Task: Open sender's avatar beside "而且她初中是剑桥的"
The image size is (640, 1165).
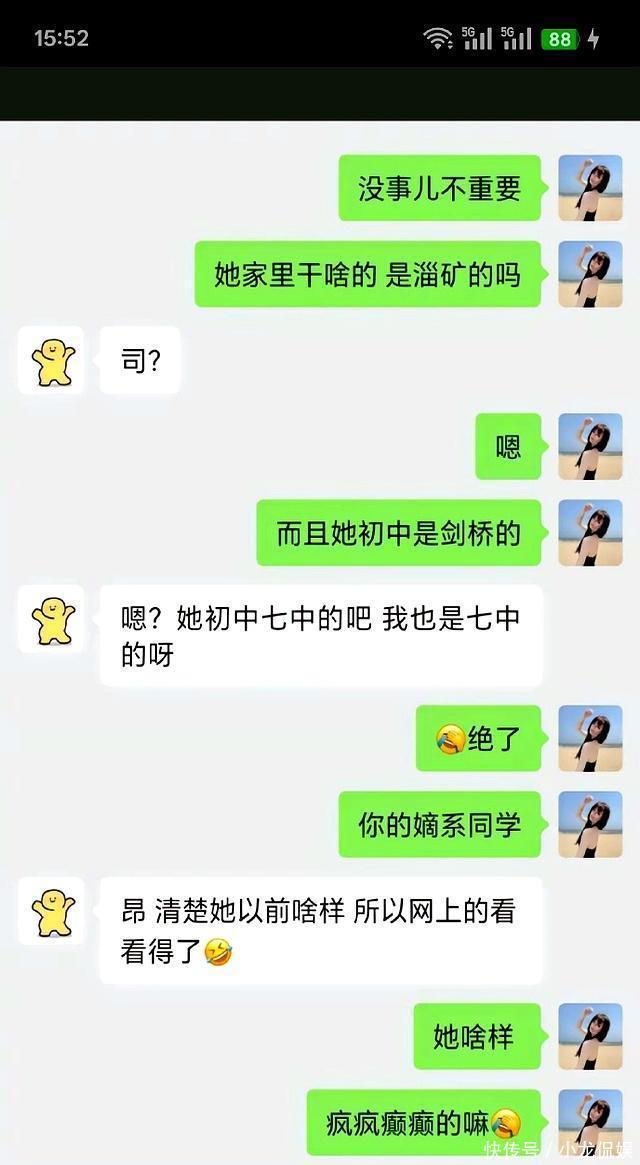Action: 590,533
